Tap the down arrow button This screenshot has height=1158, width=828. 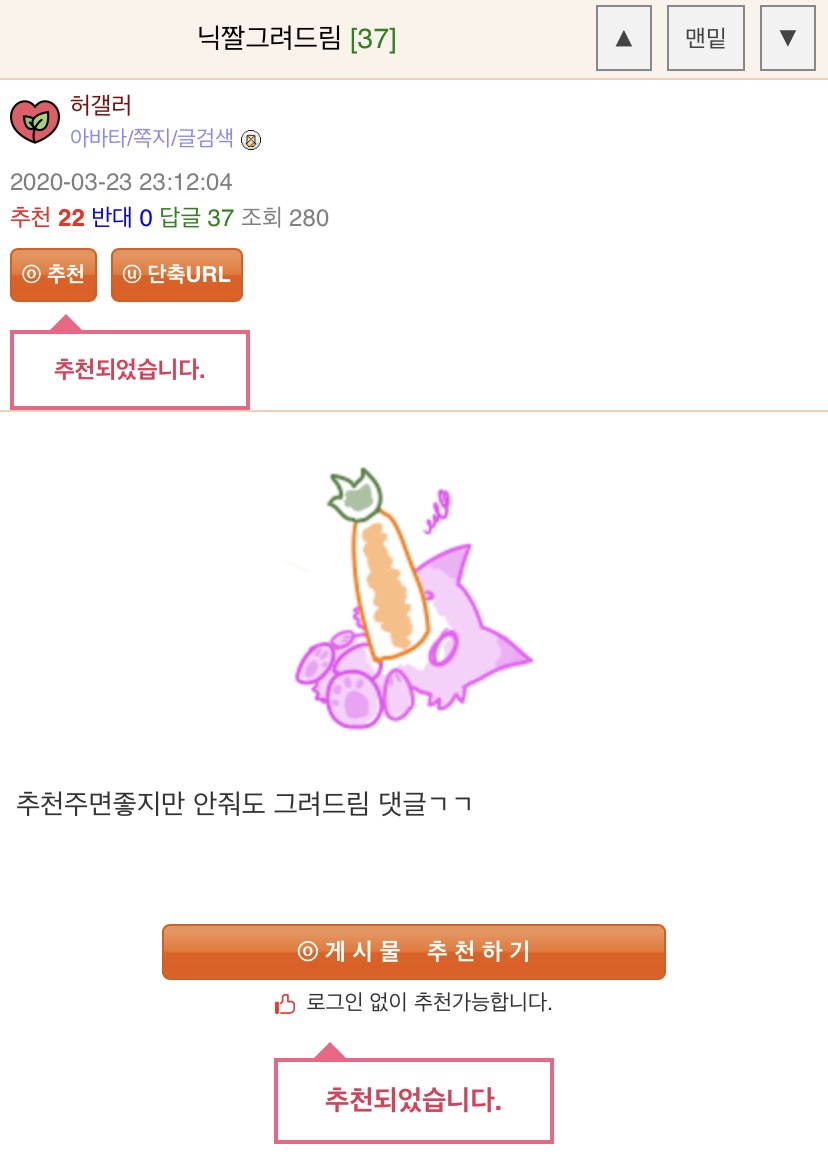coord(788,39)
